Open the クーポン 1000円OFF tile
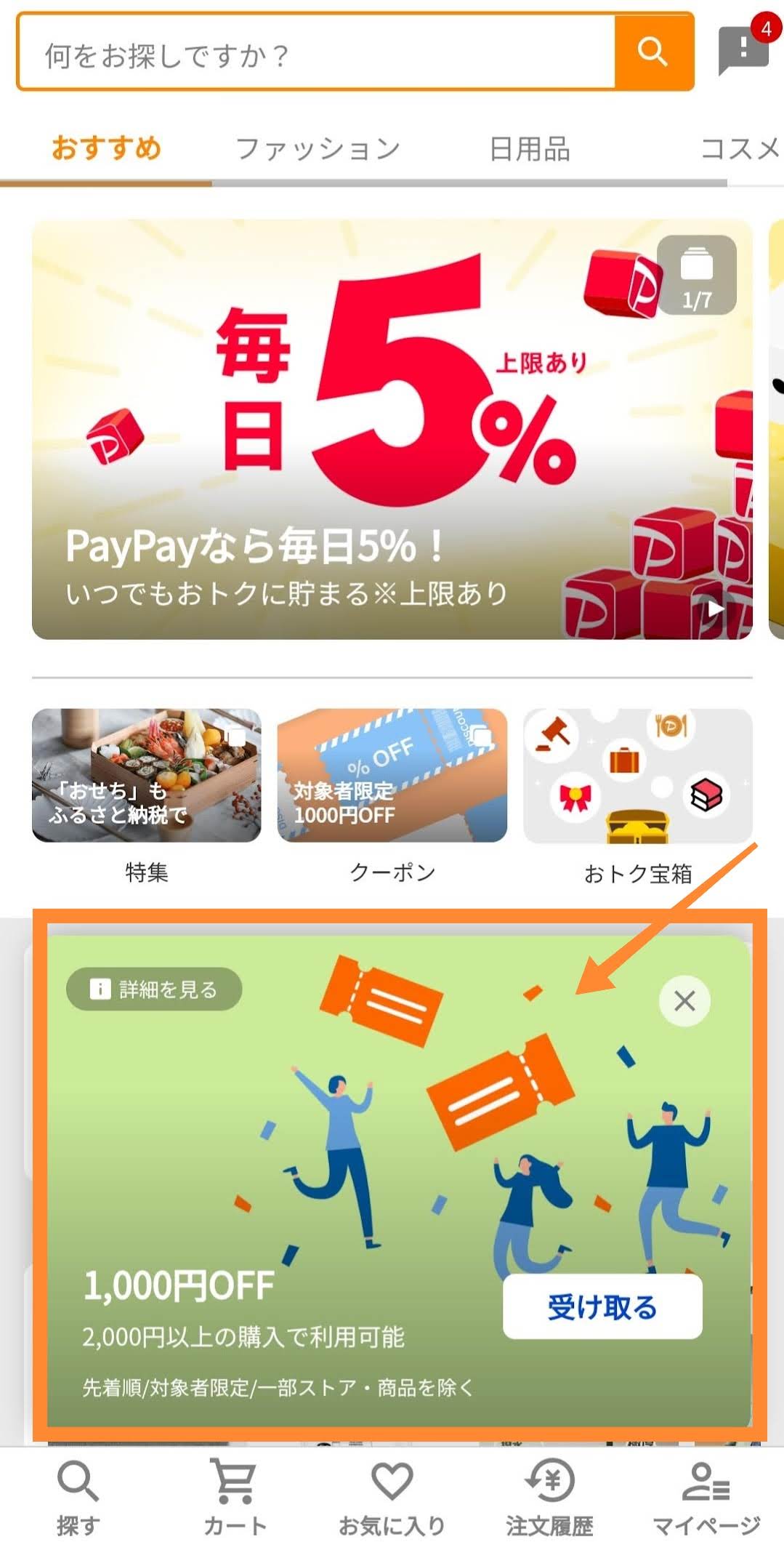Viewport: 784px width, 1542px height. click(x=392, y=776)
